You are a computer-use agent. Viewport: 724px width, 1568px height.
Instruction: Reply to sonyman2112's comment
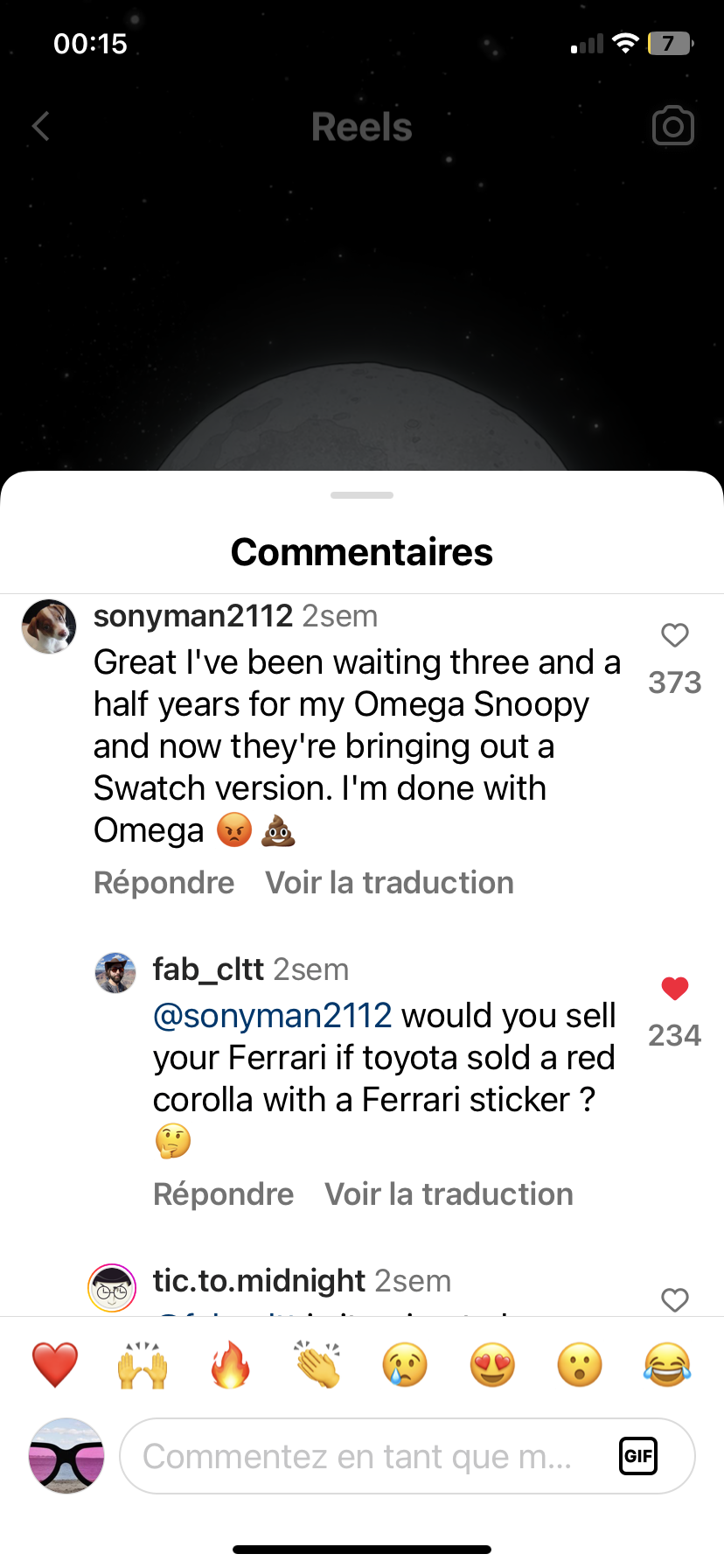point(164,883)
